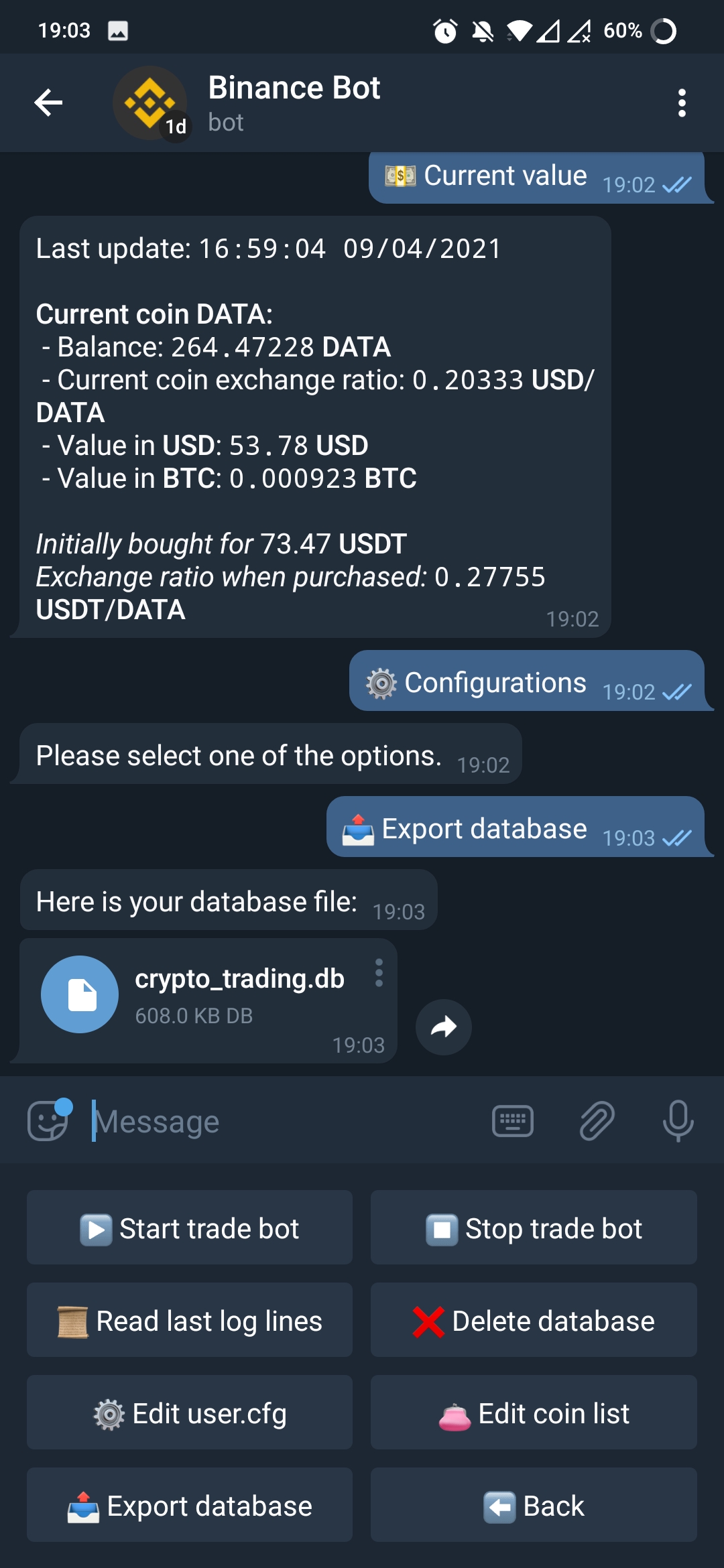Viewport: 724px width, 1568px height.
Task: Focus the Message text field
Action: point(282,1121)
